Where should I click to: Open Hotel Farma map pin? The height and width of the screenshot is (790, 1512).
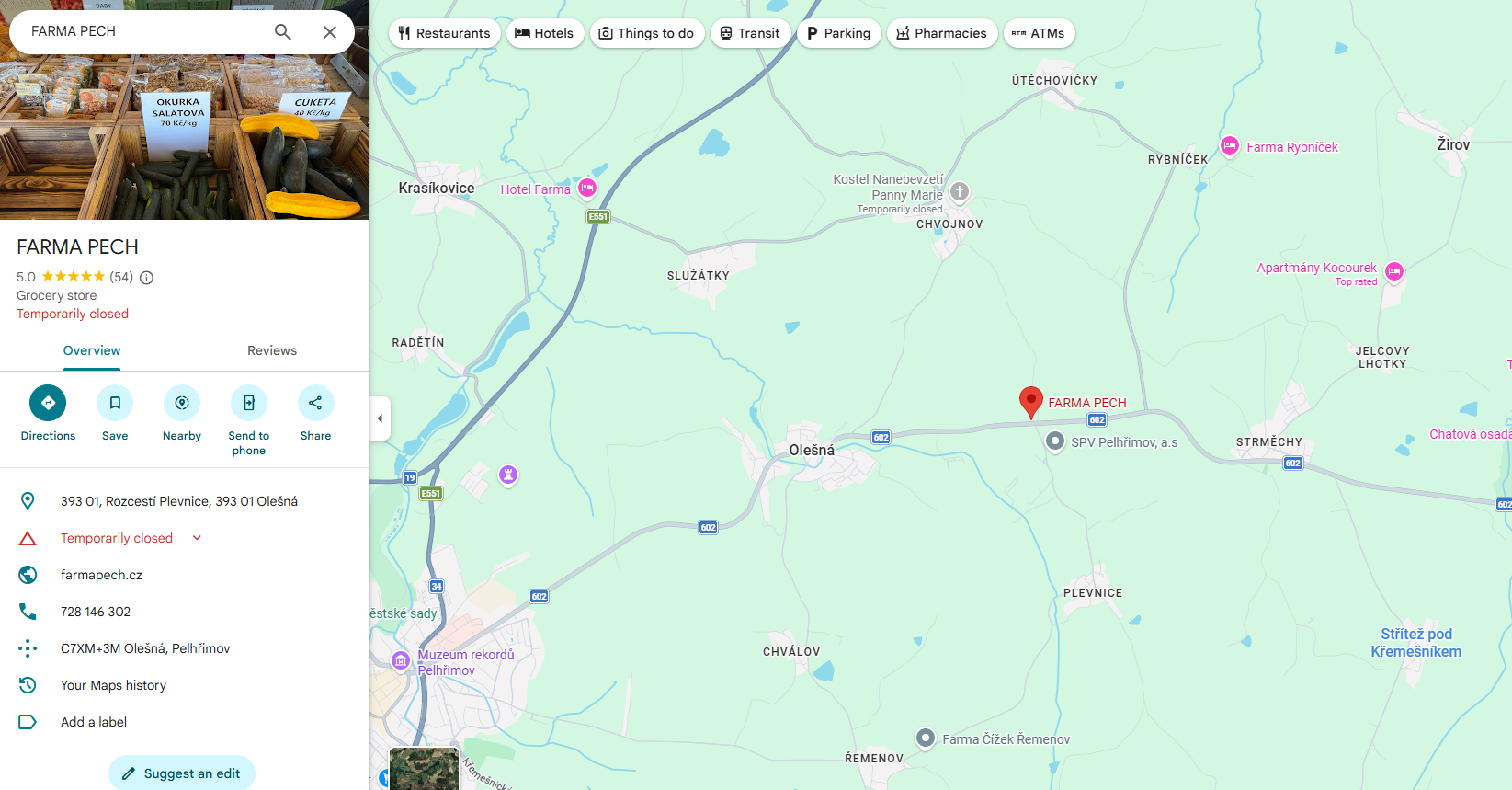pos(587,189)
